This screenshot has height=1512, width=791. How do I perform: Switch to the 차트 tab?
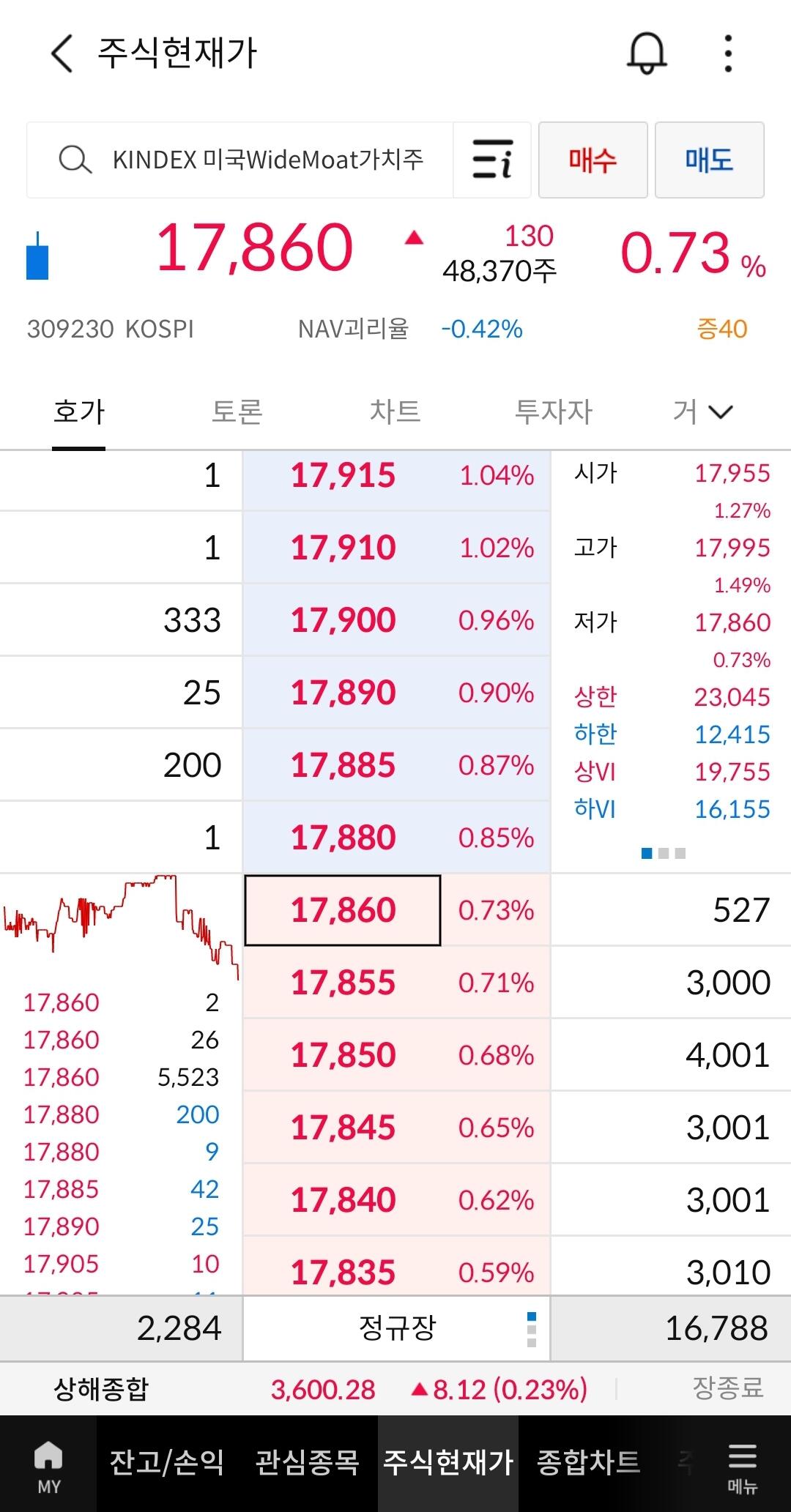coord(395,411)
